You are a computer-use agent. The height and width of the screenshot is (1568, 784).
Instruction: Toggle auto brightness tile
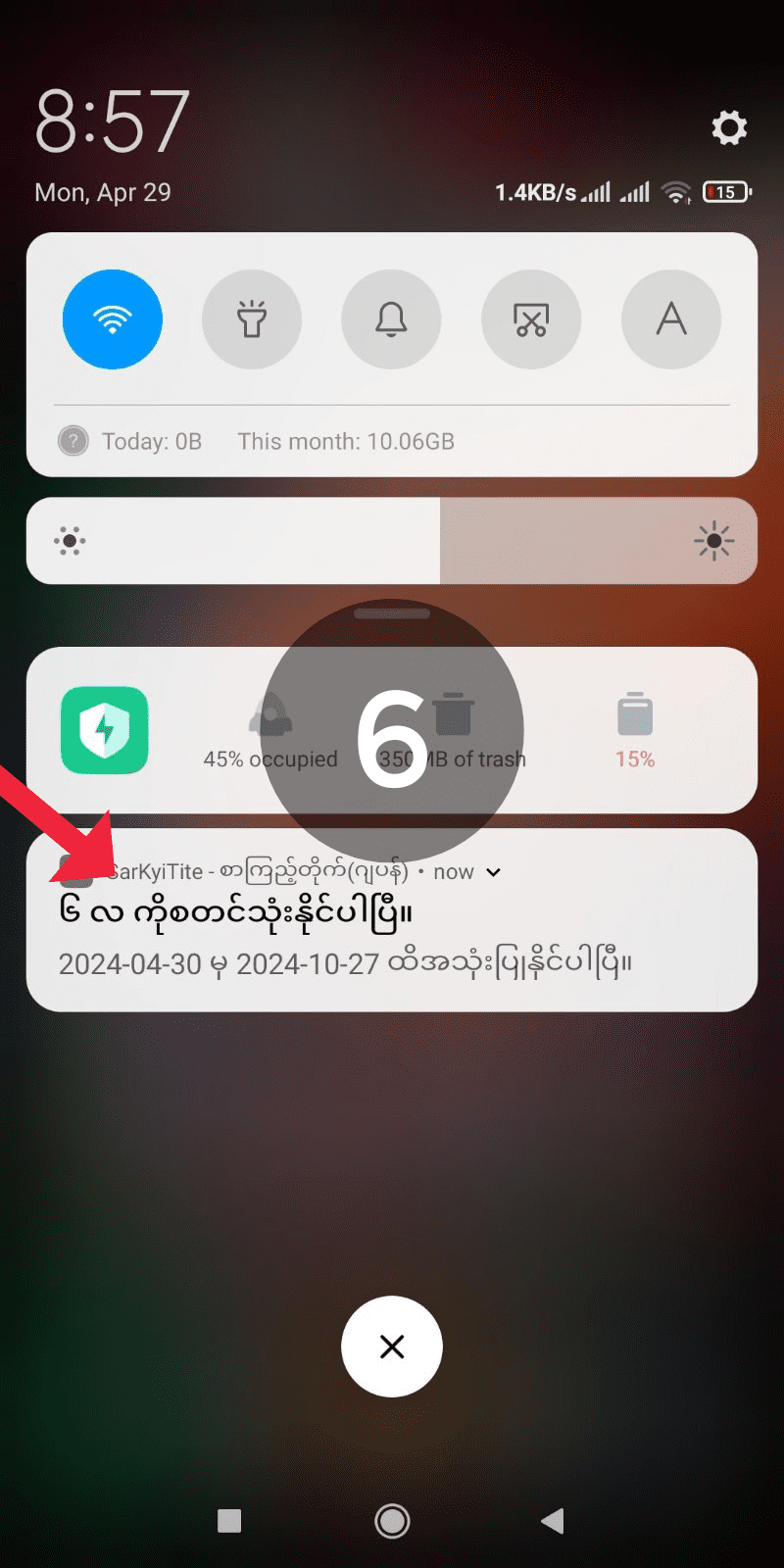point(671,319)
